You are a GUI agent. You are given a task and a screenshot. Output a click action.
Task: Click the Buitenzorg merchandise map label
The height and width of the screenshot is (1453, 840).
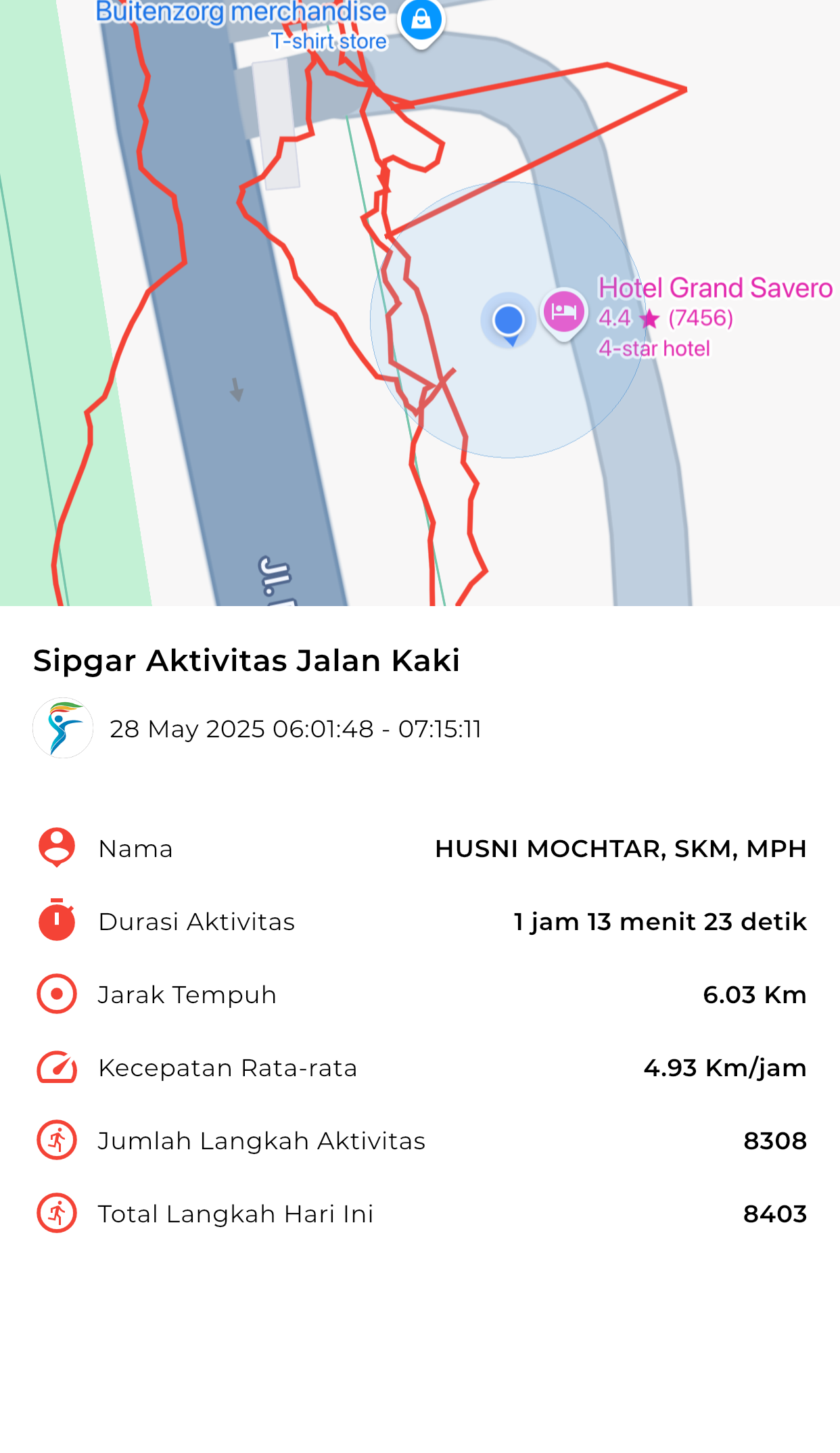240,12
